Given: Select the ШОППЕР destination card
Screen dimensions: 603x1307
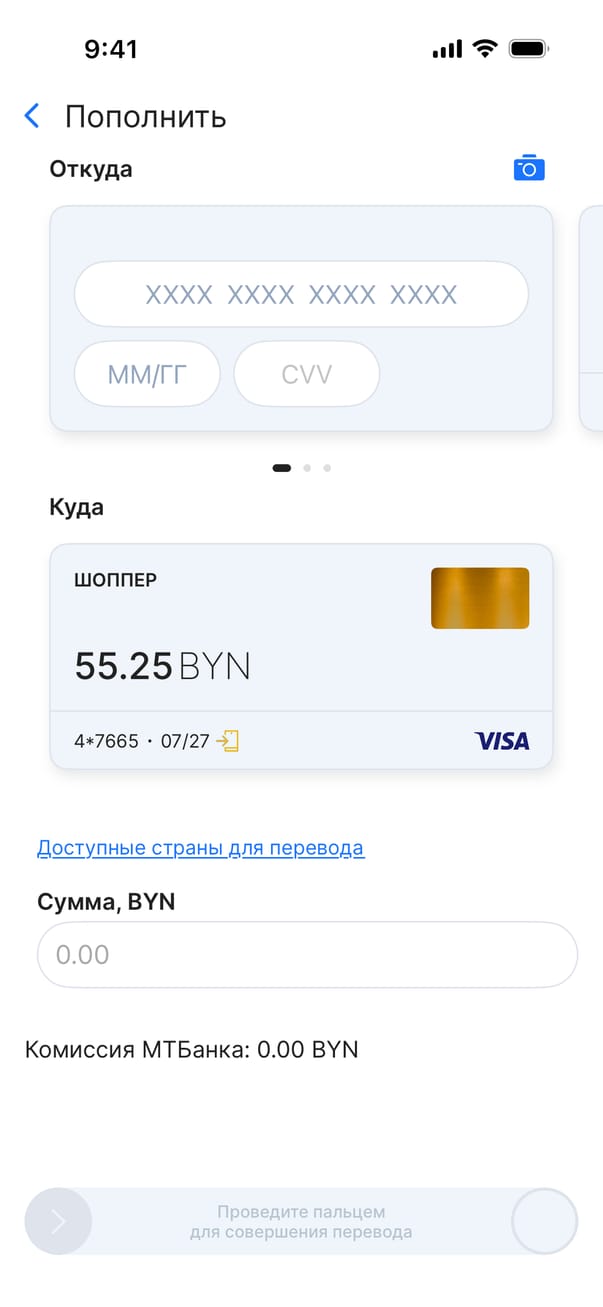Looking at the screenshot, I should click(301, 655).
